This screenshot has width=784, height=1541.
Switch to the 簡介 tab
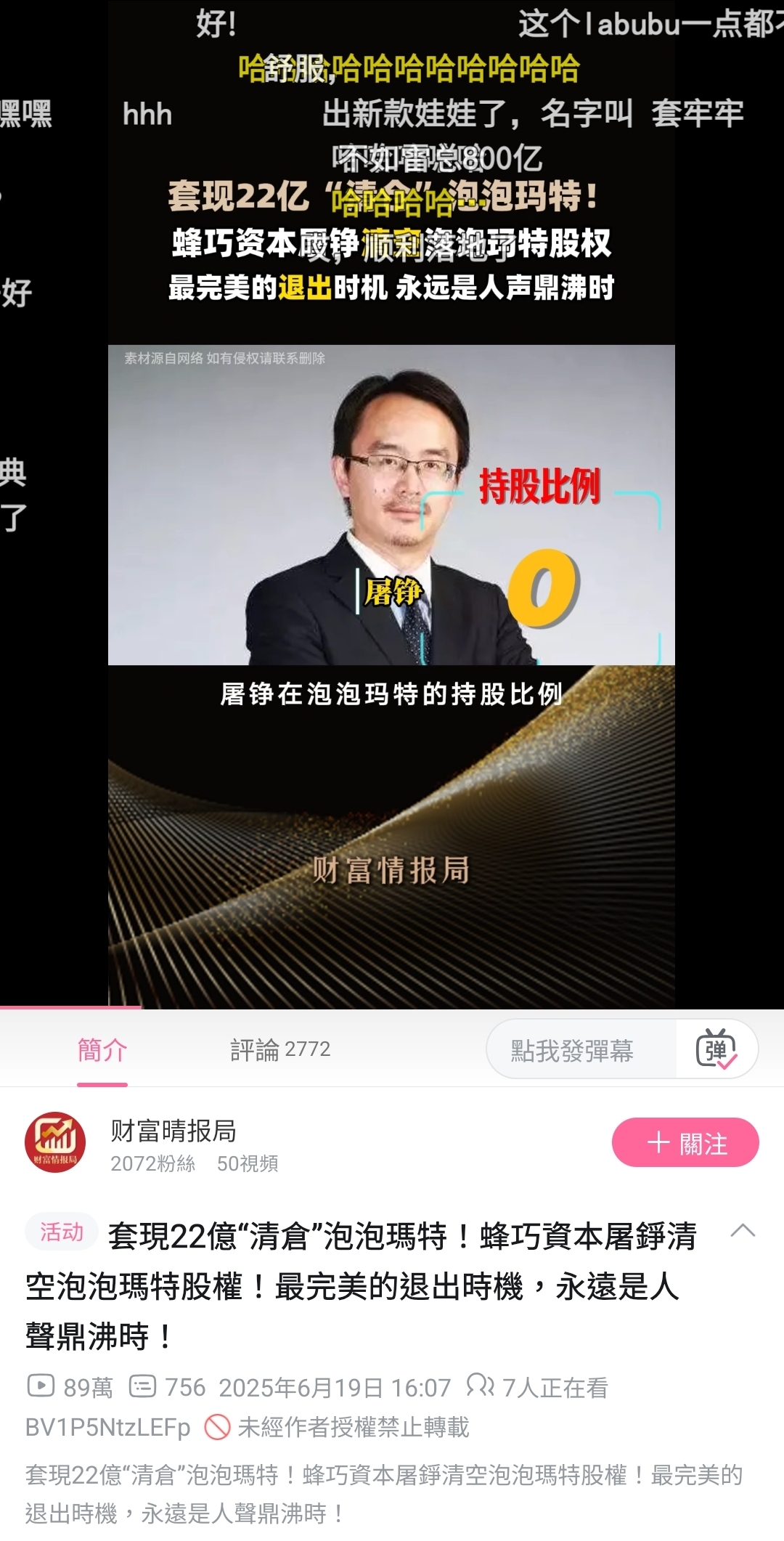tap(102, 1050)
